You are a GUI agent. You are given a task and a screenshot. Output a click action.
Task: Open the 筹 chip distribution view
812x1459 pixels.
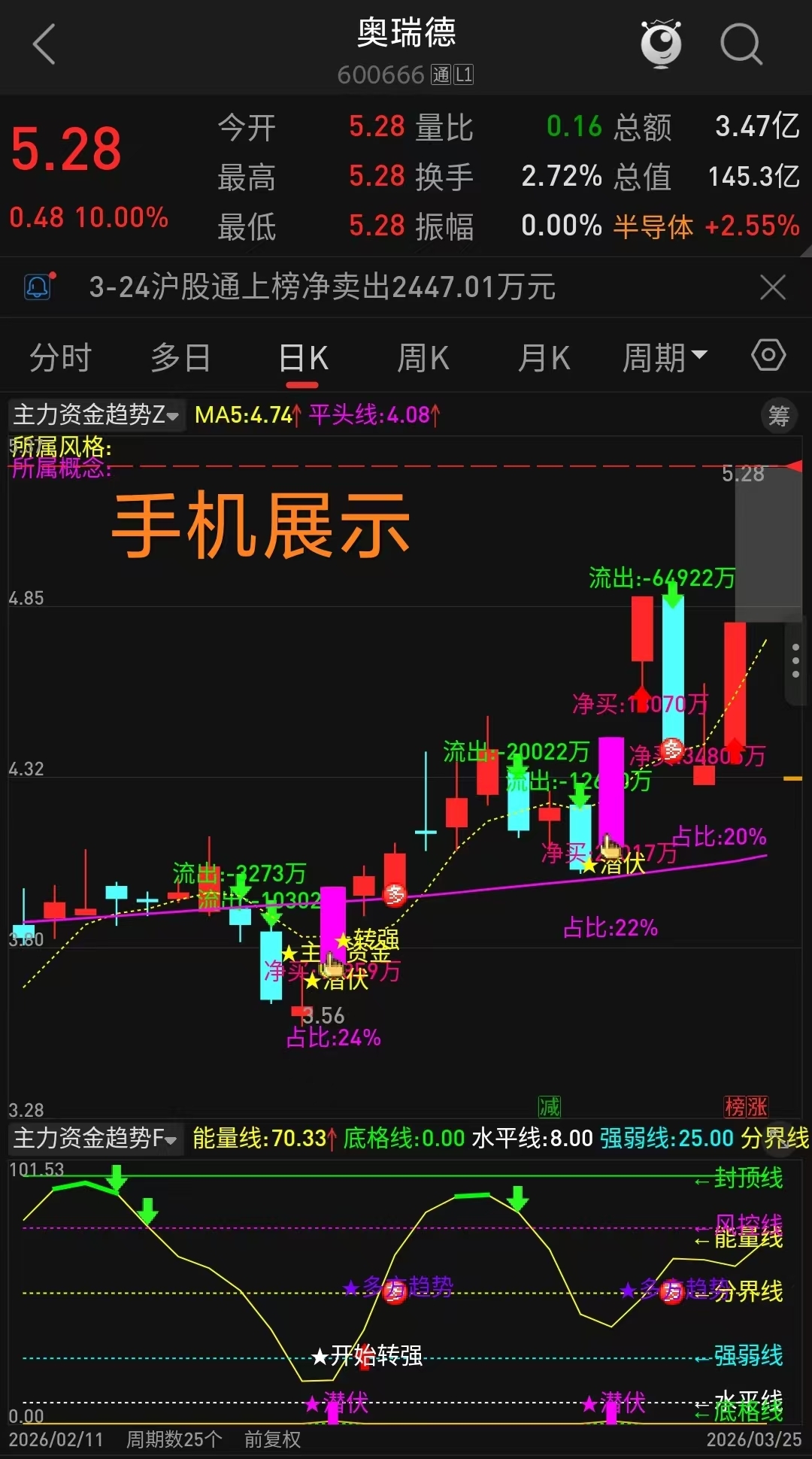point(778,415)
